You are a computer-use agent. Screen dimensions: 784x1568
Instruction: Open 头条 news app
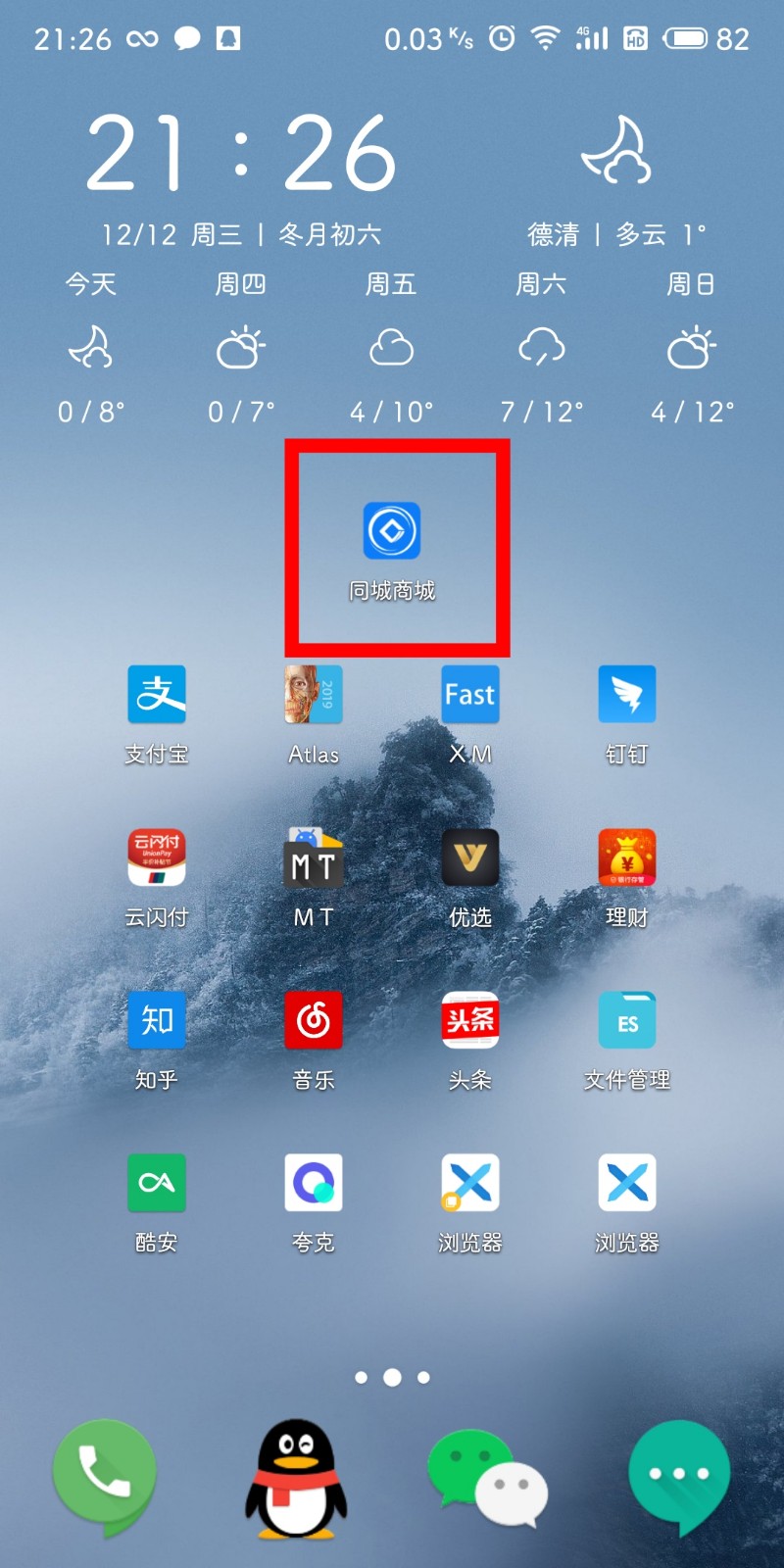tap(470, 1020)
